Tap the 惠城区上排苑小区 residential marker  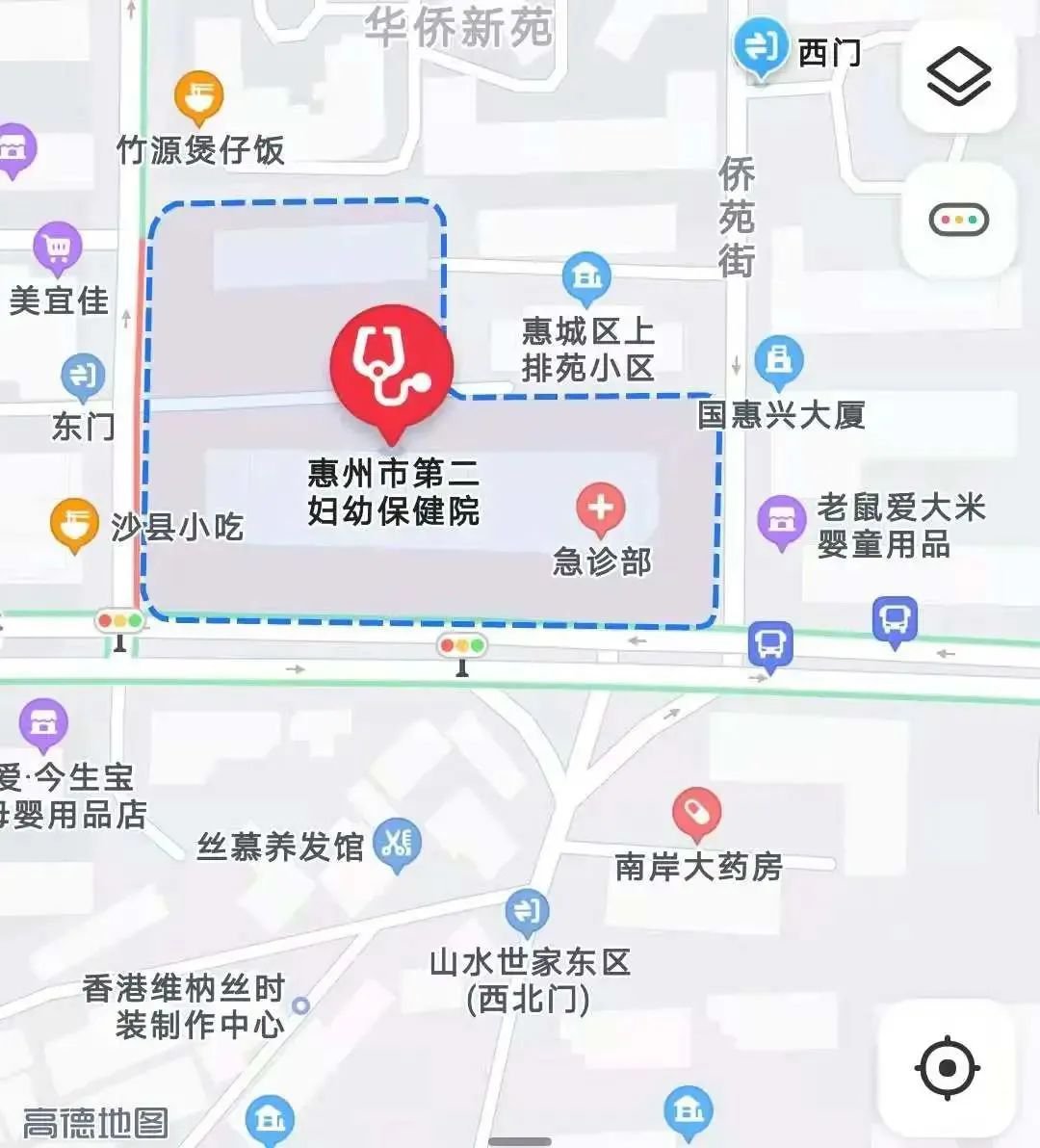click(x=586, y=277)
